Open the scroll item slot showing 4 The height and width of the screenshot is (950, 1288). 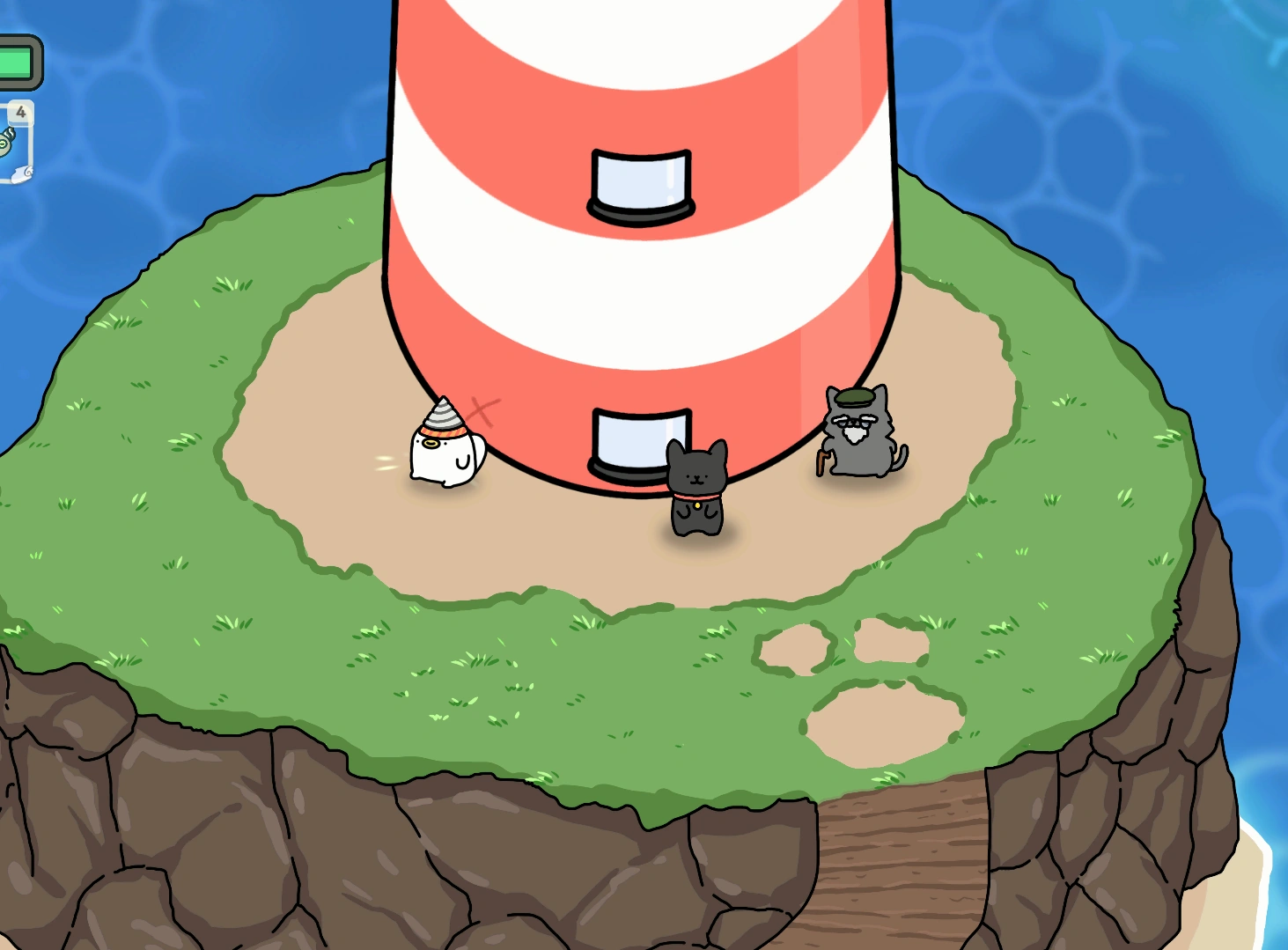click(x=15, y=143)
